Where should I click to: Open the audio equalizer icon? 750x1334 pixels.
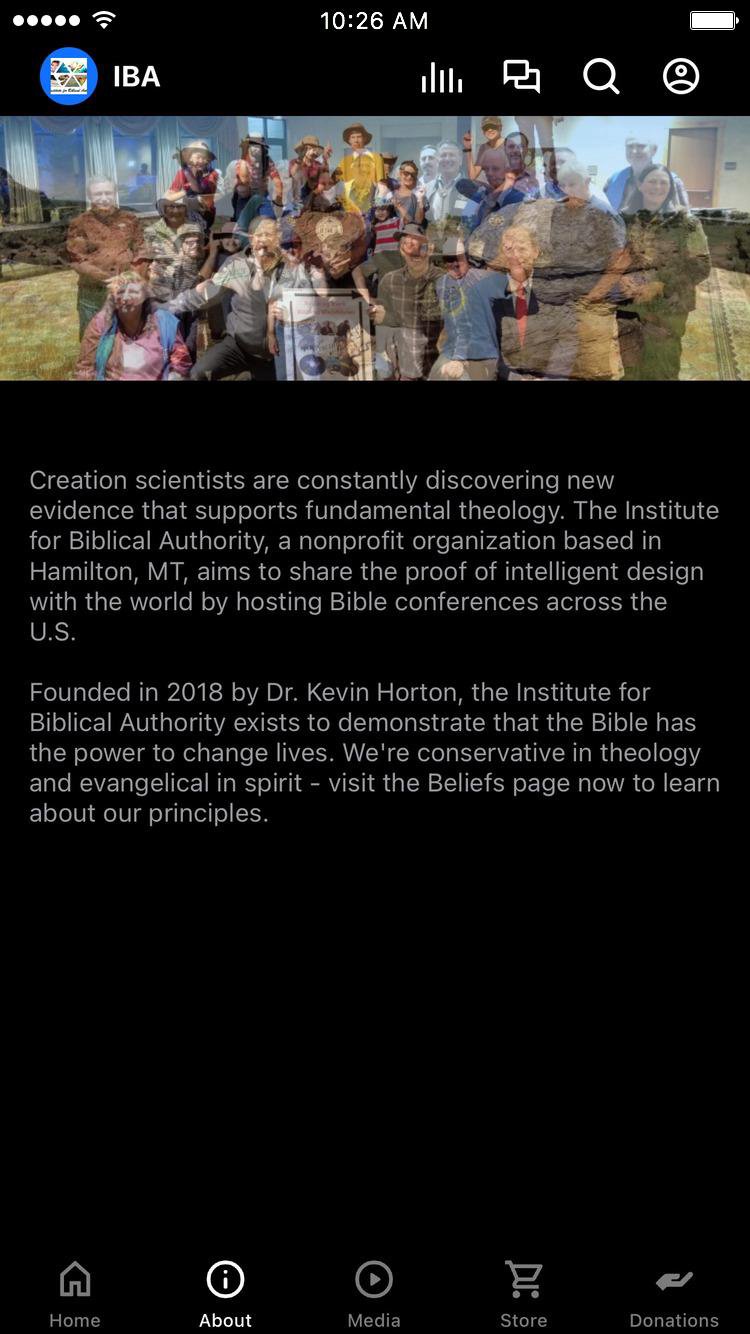point(441,77)
